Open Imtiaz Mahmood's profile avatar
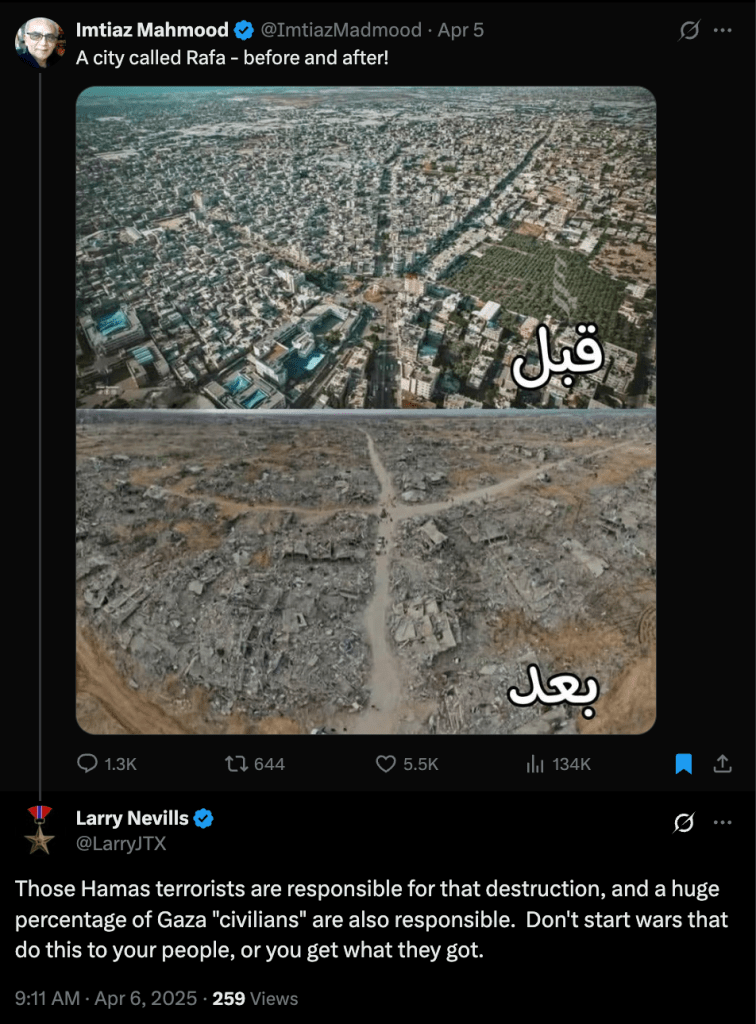 coord(39,42)
